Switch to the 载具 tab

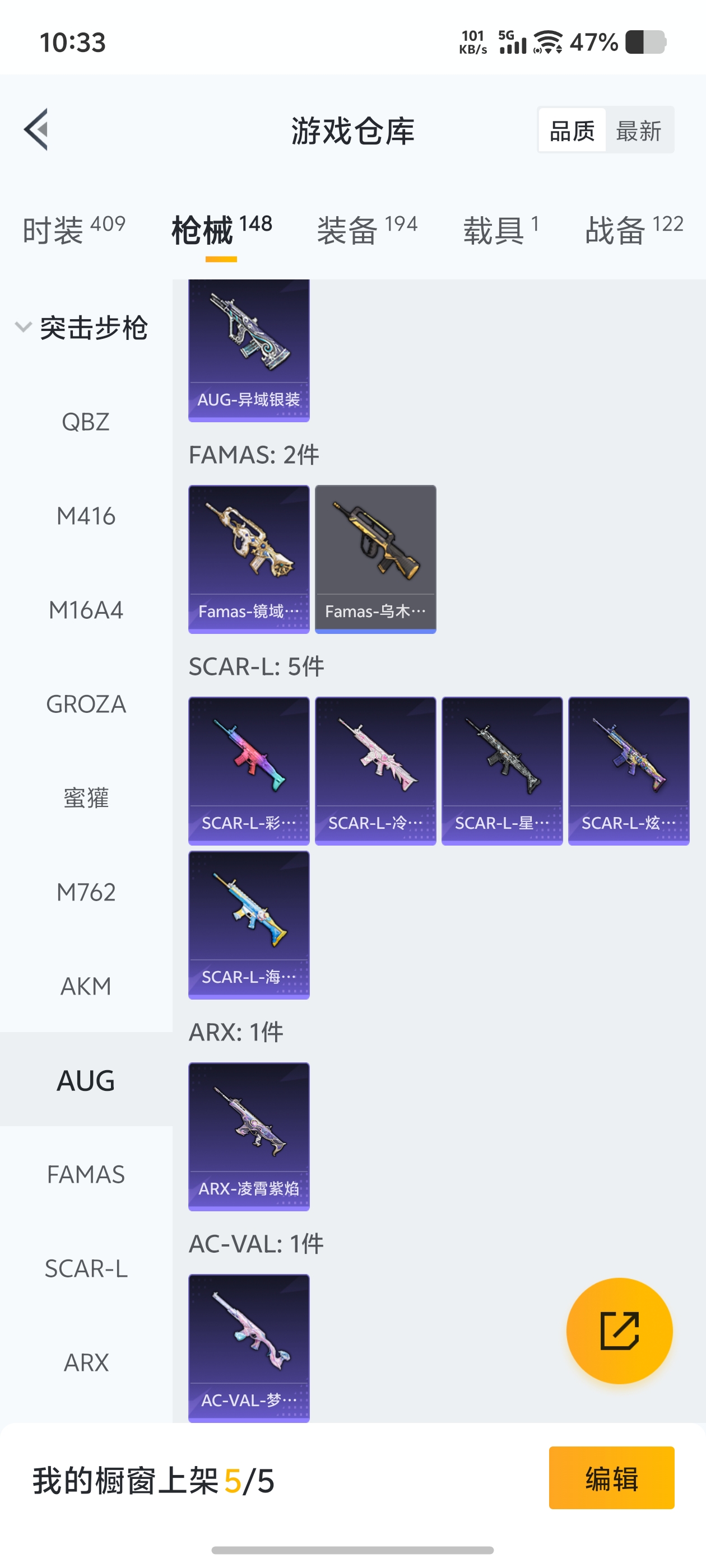click(x=500, y=230)
